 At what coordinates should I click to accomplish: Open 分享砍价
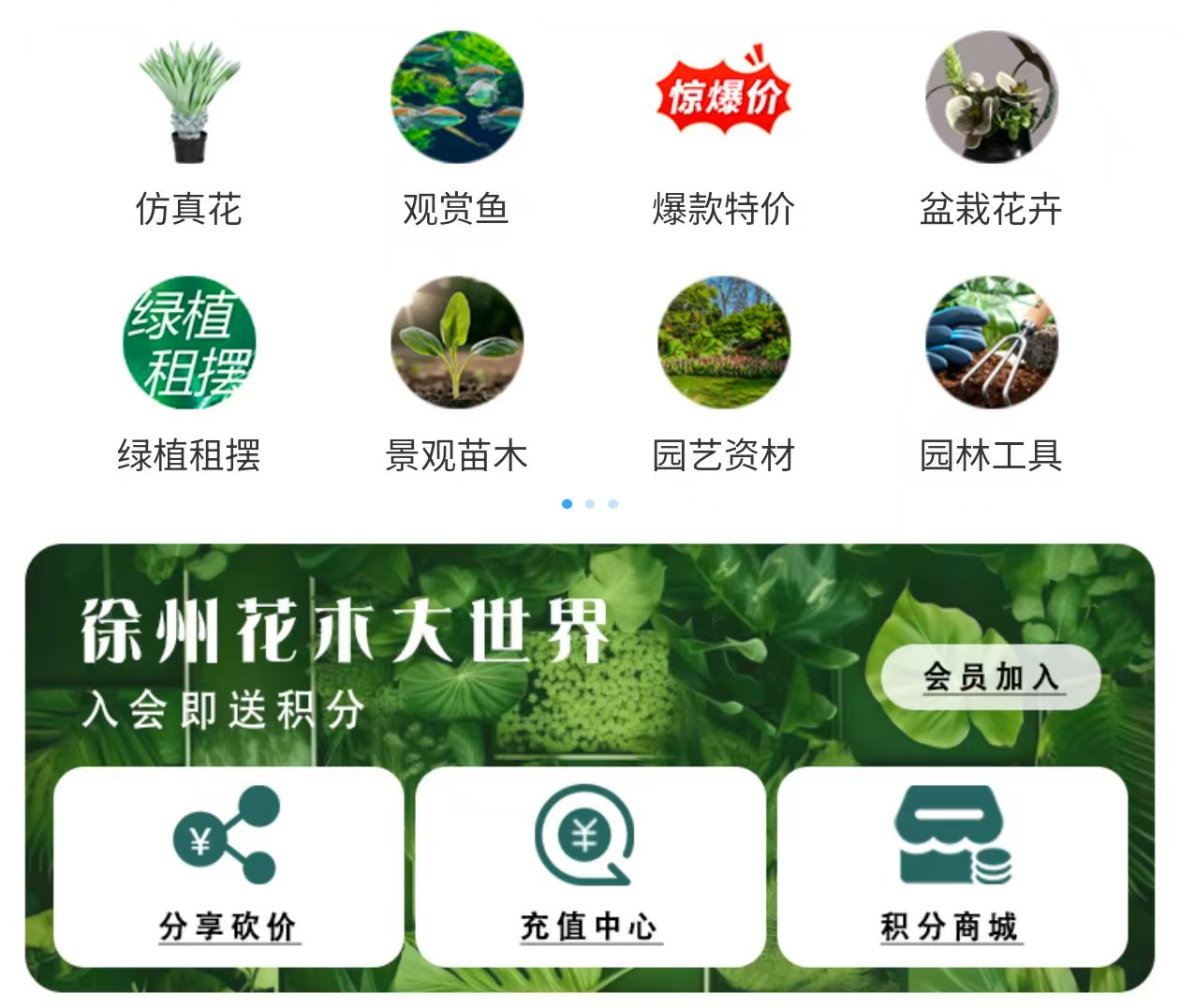tap(229, 867)
